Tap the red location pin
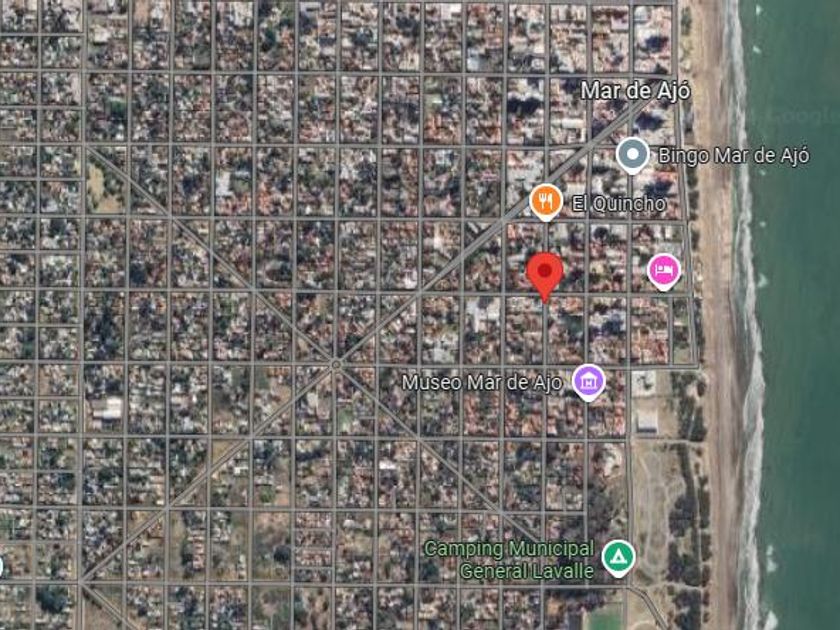The width and height of the screenshot is (840, 630). (x=545, y=272)
